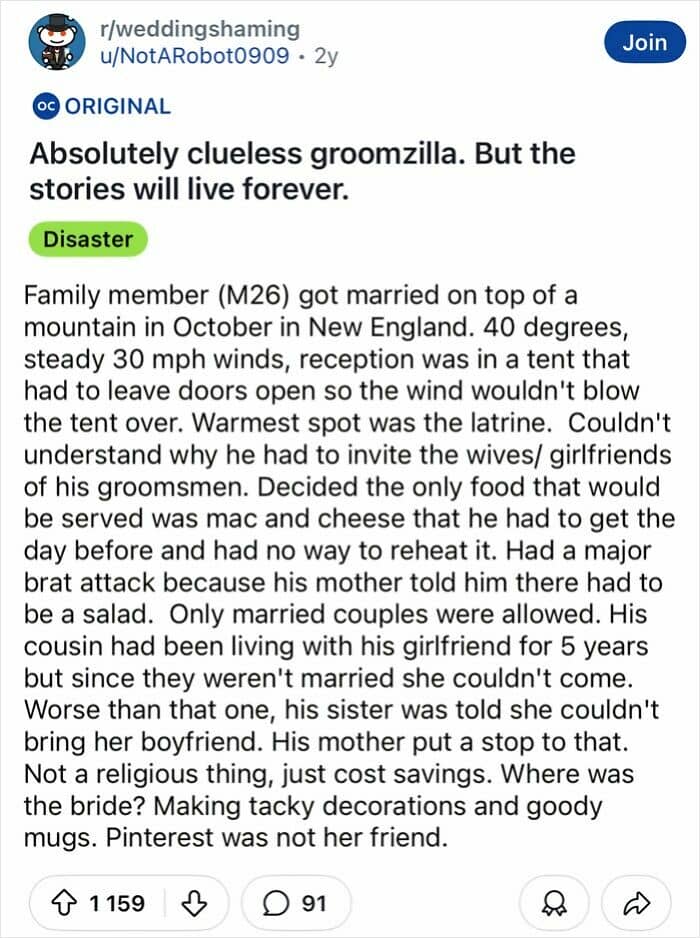
Task: Downvote this post
Action: [x=194, y=903]
